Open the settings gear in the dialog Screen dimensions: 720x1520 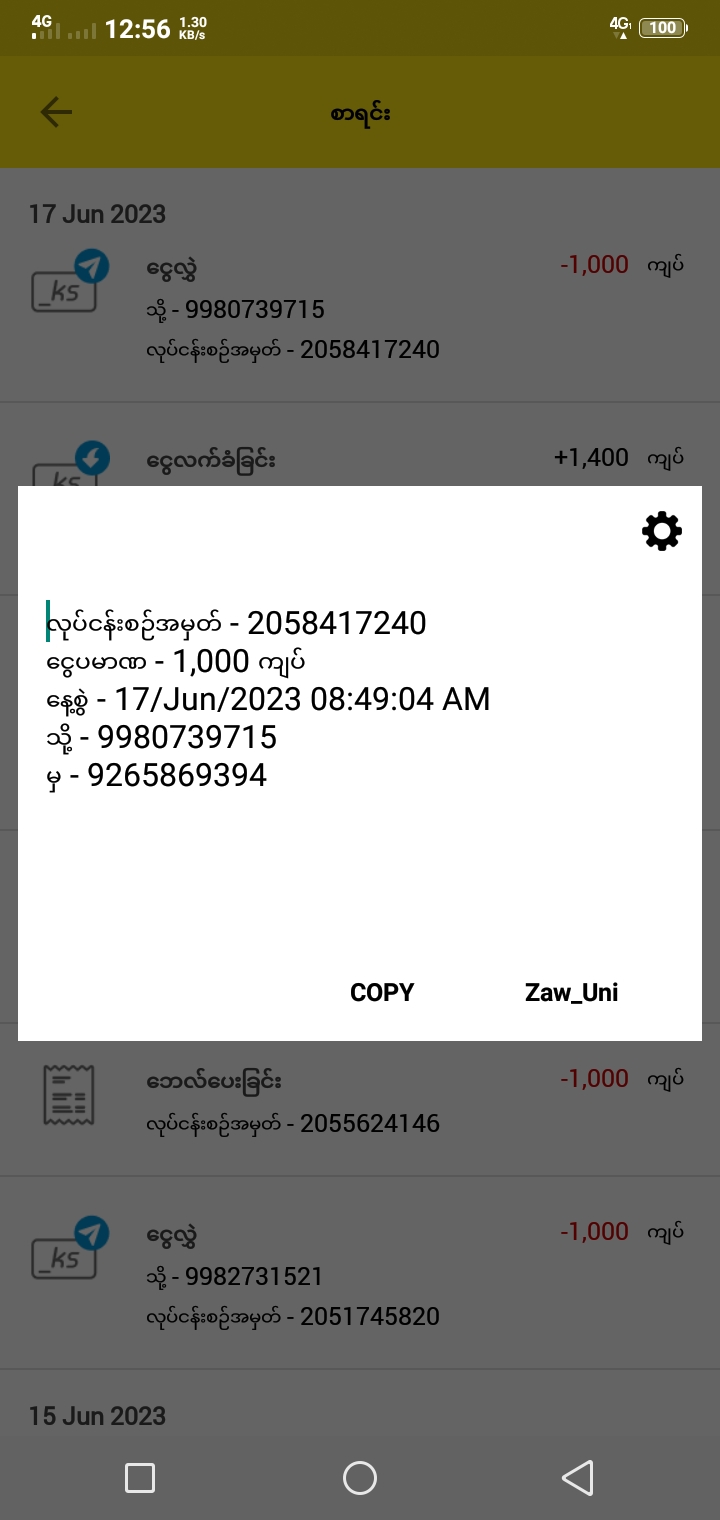pyautogui.click(x=661, y=531)
